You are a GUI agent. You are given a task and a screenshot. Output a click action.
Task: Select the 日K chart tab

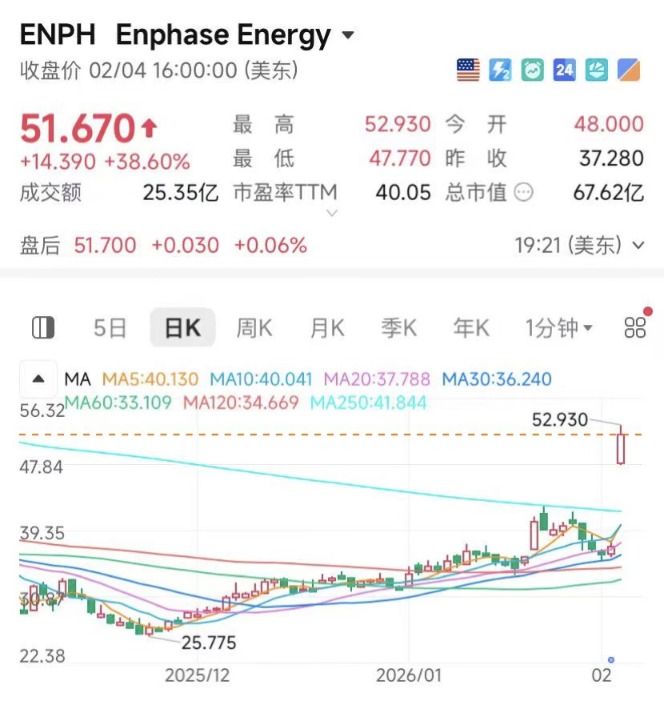pos(183,327)
